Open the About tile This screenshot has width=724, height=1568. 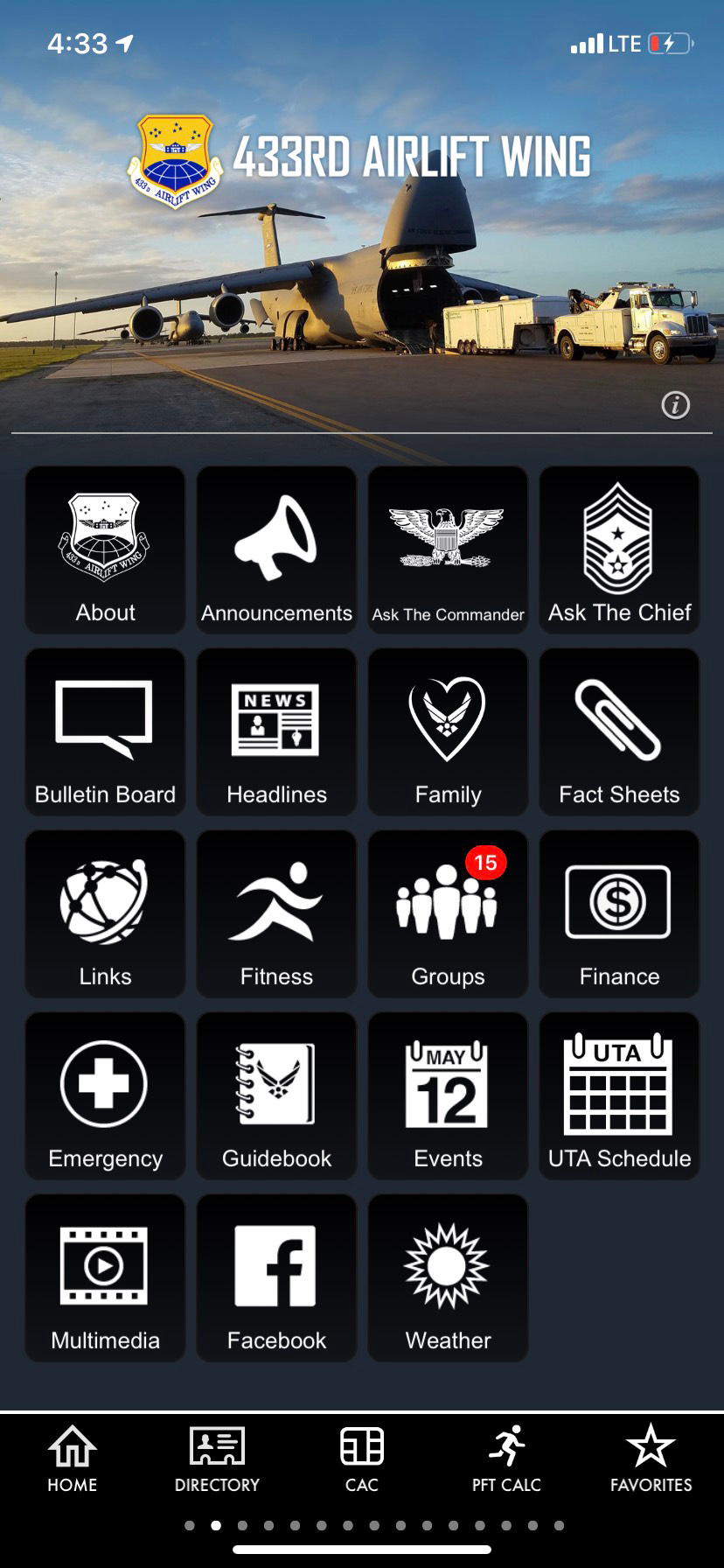[105, 550]
